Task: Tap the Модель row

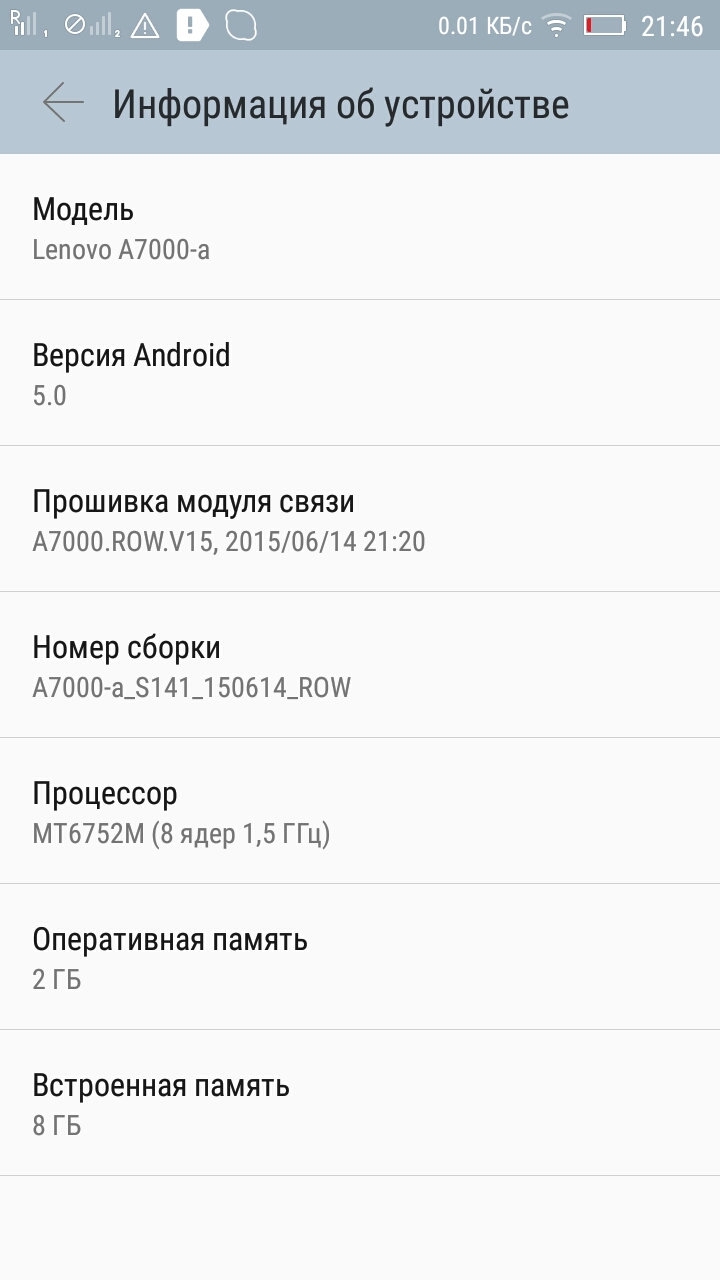Action: pyautogui.click(x=360, y=227)
